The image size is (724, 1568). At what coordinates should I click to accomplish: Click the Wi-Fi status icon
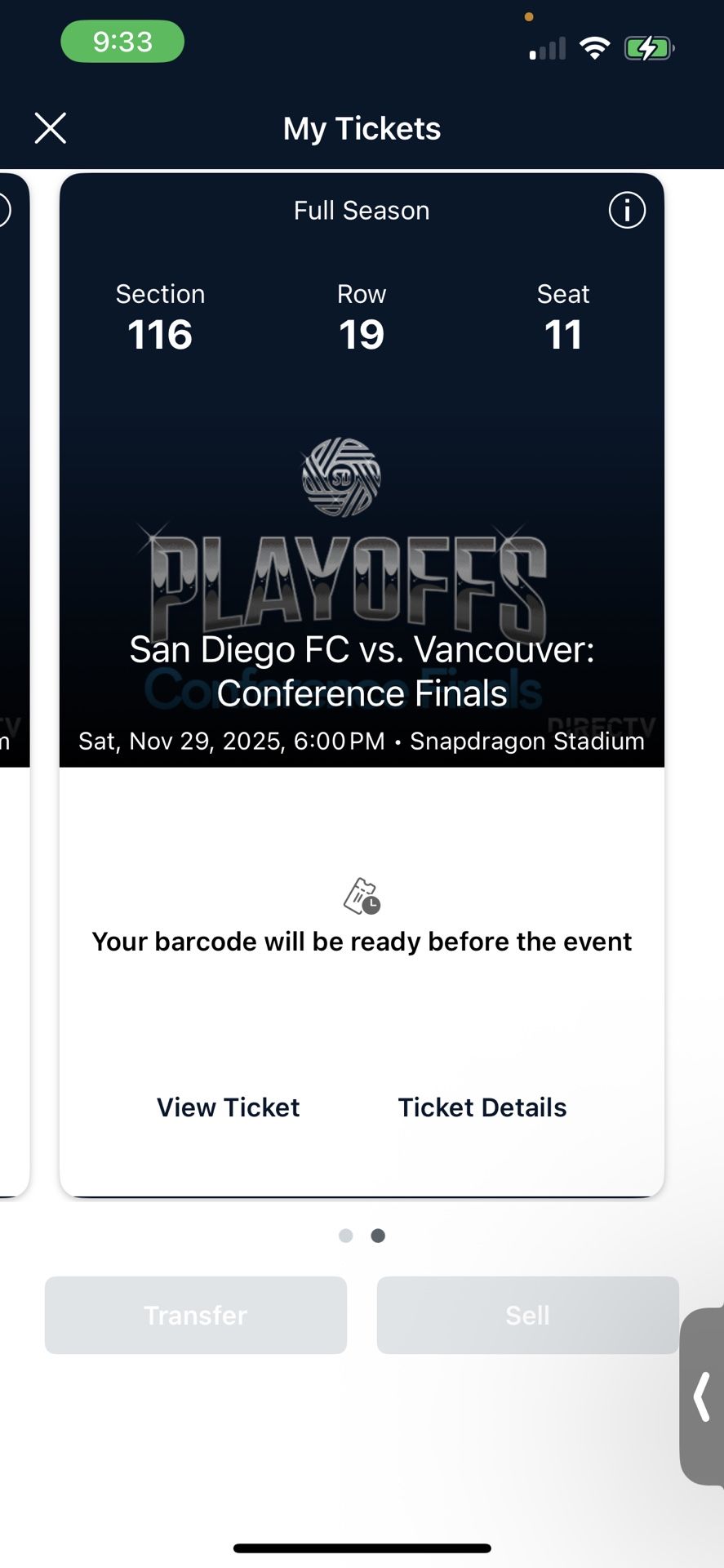[595, 47]
